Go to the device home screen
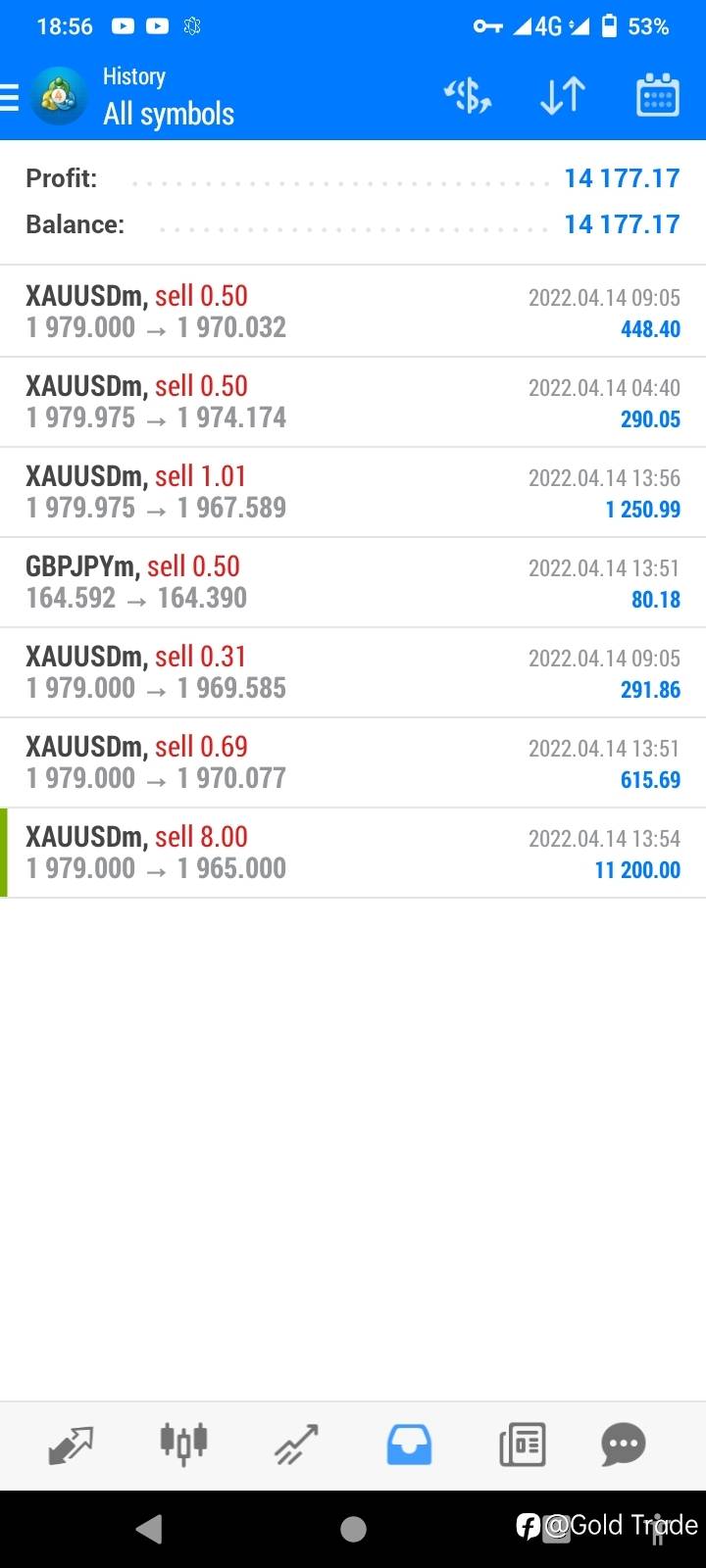706x1568 pixels. 353,1529
